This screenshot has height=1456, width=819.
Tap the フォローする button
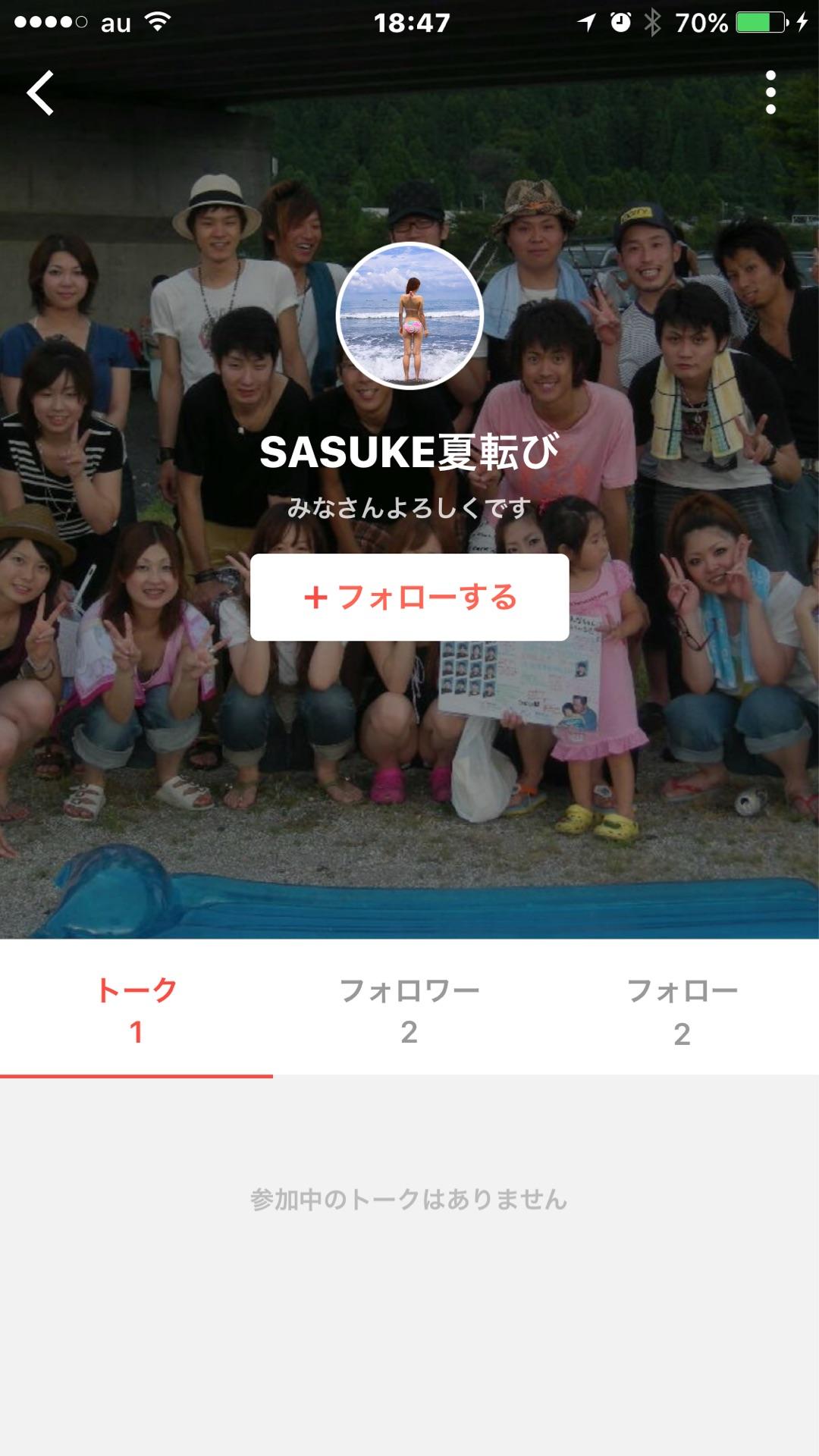coord(409,598)
